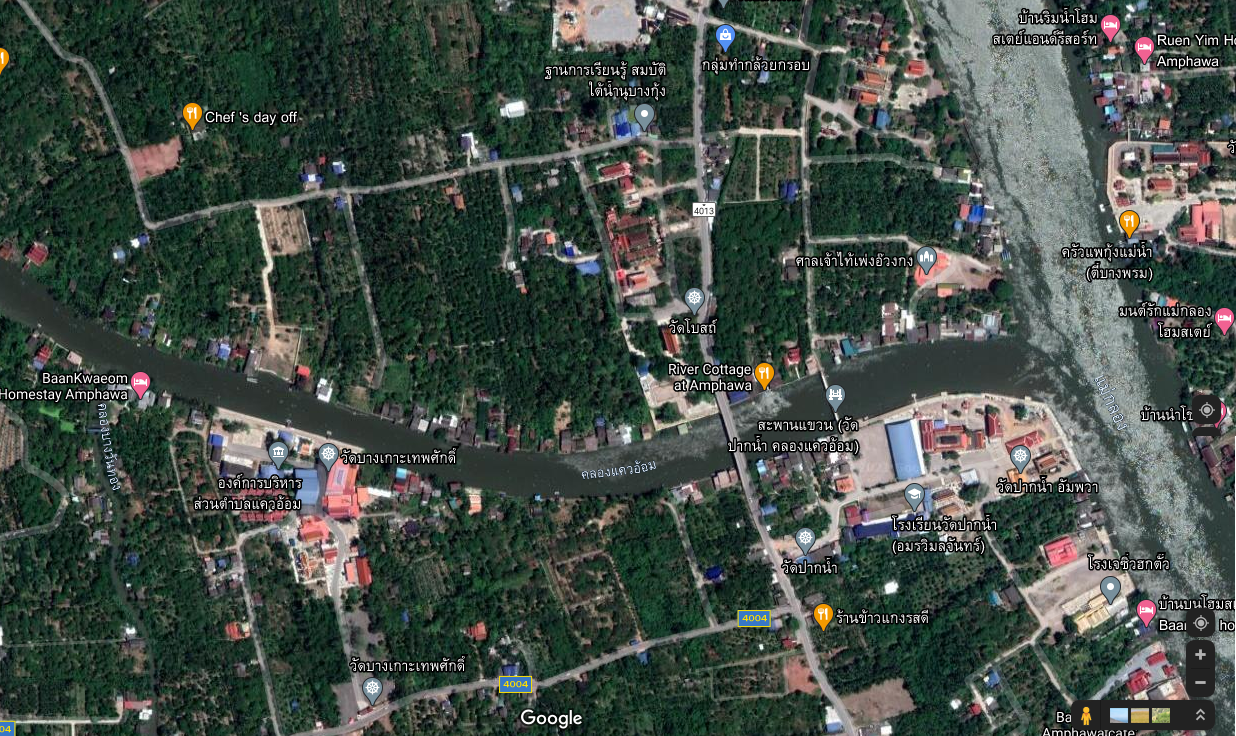Select BaanKwaeom Homestay Amphawa pin
This screenshot has width=1236, height=736.
tap(140, 382)
